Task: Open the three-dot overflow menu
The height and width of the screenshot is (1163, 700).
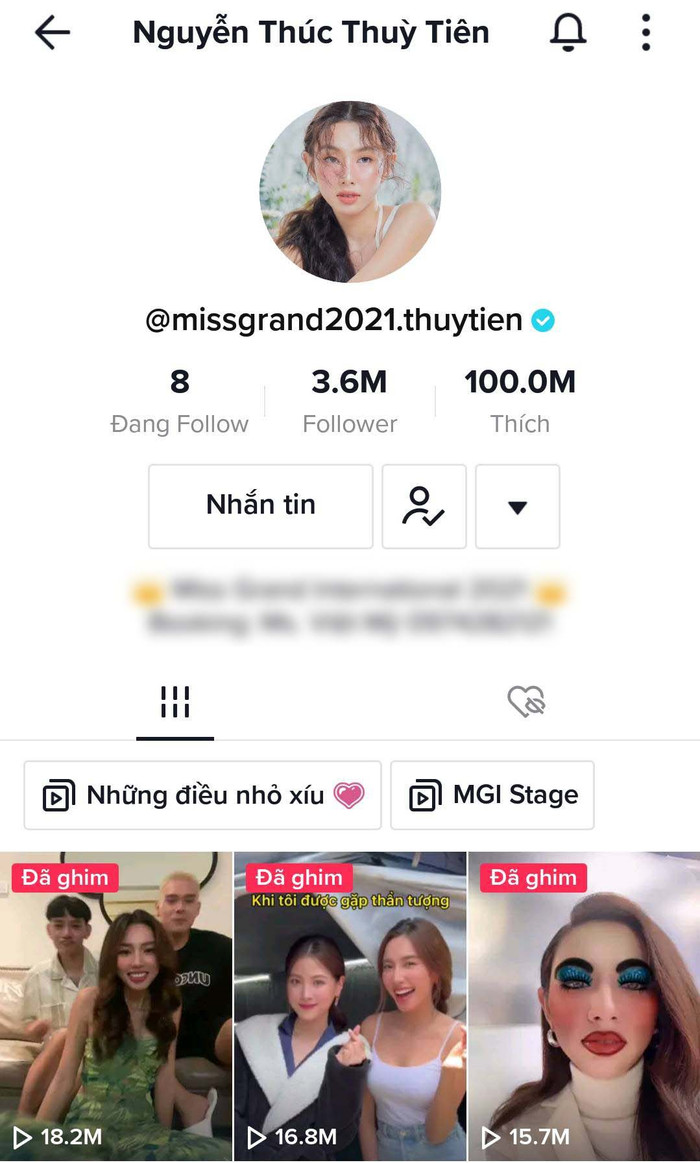Action: click(x=646, y=33)
